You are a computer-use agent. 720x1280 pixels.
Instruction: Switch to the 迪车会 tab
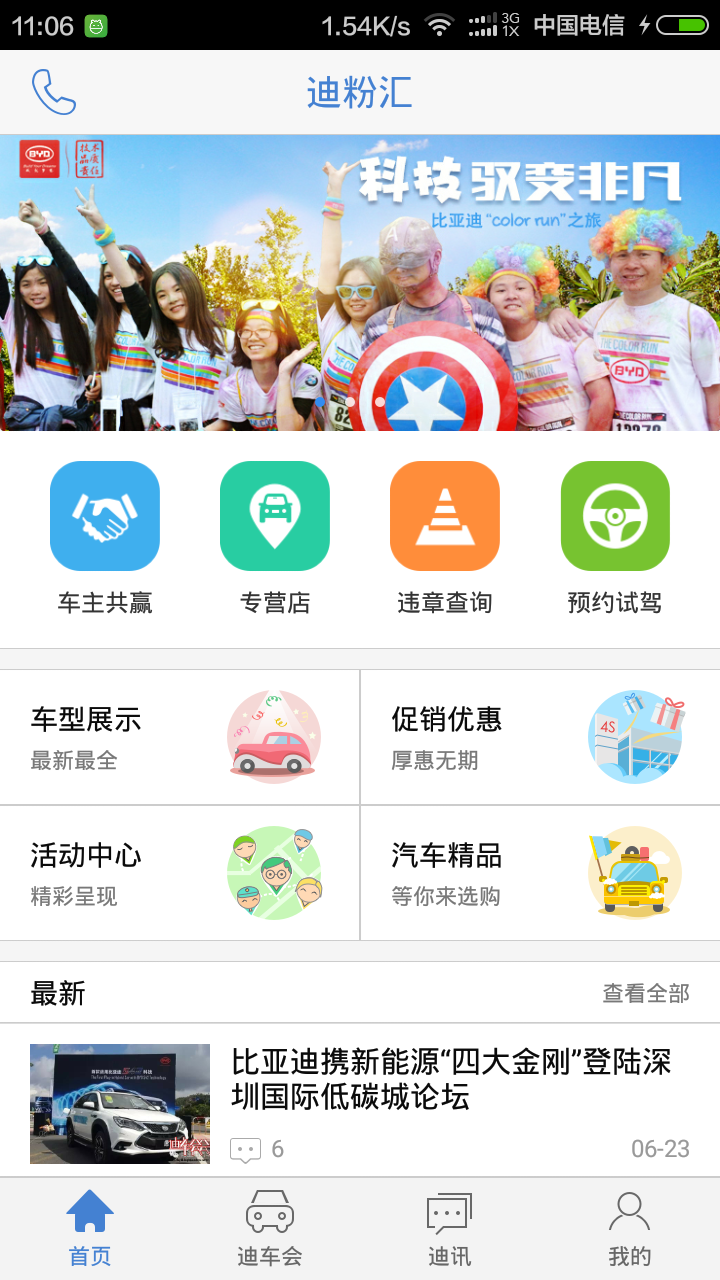270,1228
